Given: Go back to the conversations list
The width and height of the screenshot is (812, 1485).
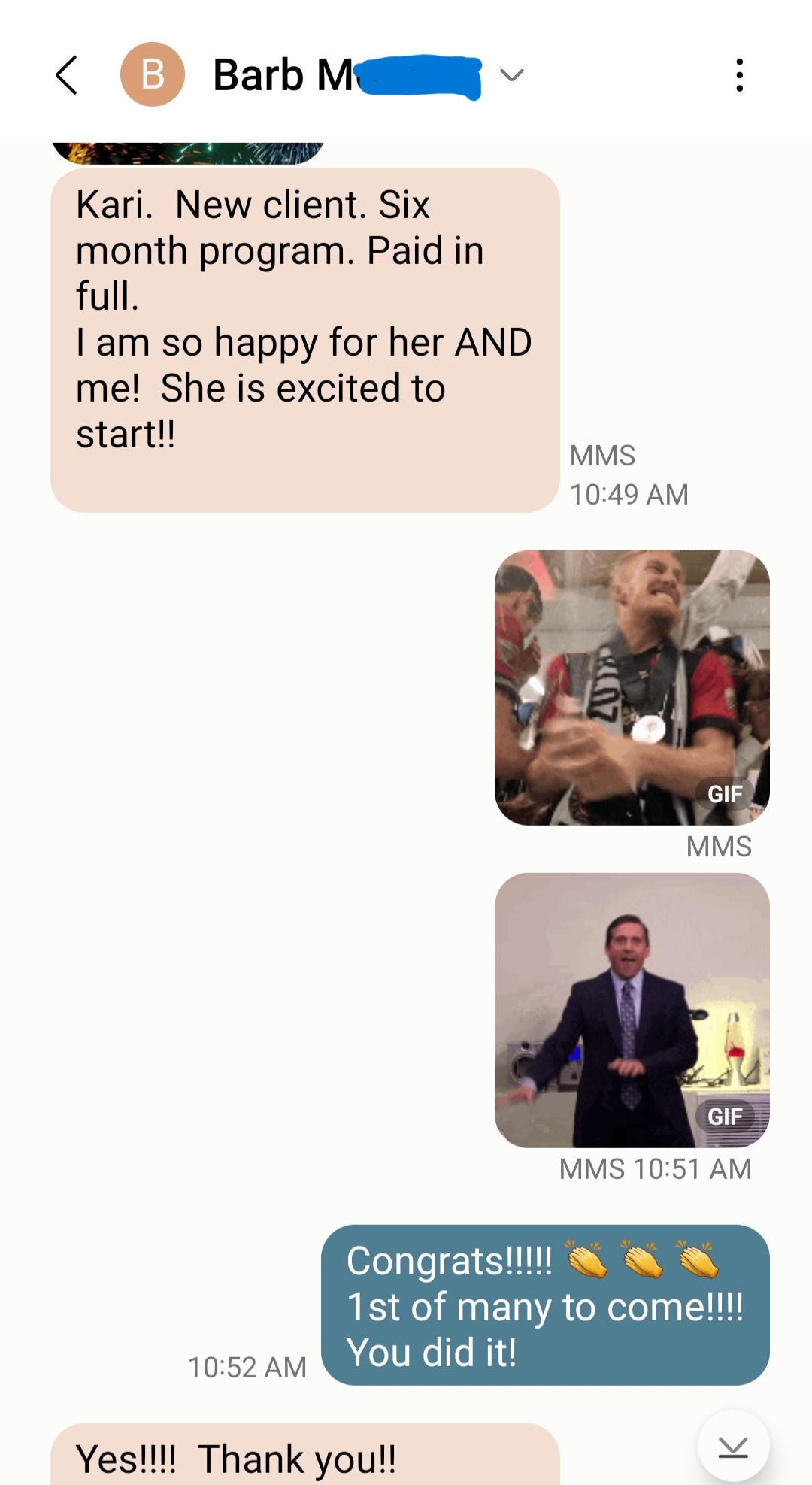Looking at the screenshot, I should [67, 75].
